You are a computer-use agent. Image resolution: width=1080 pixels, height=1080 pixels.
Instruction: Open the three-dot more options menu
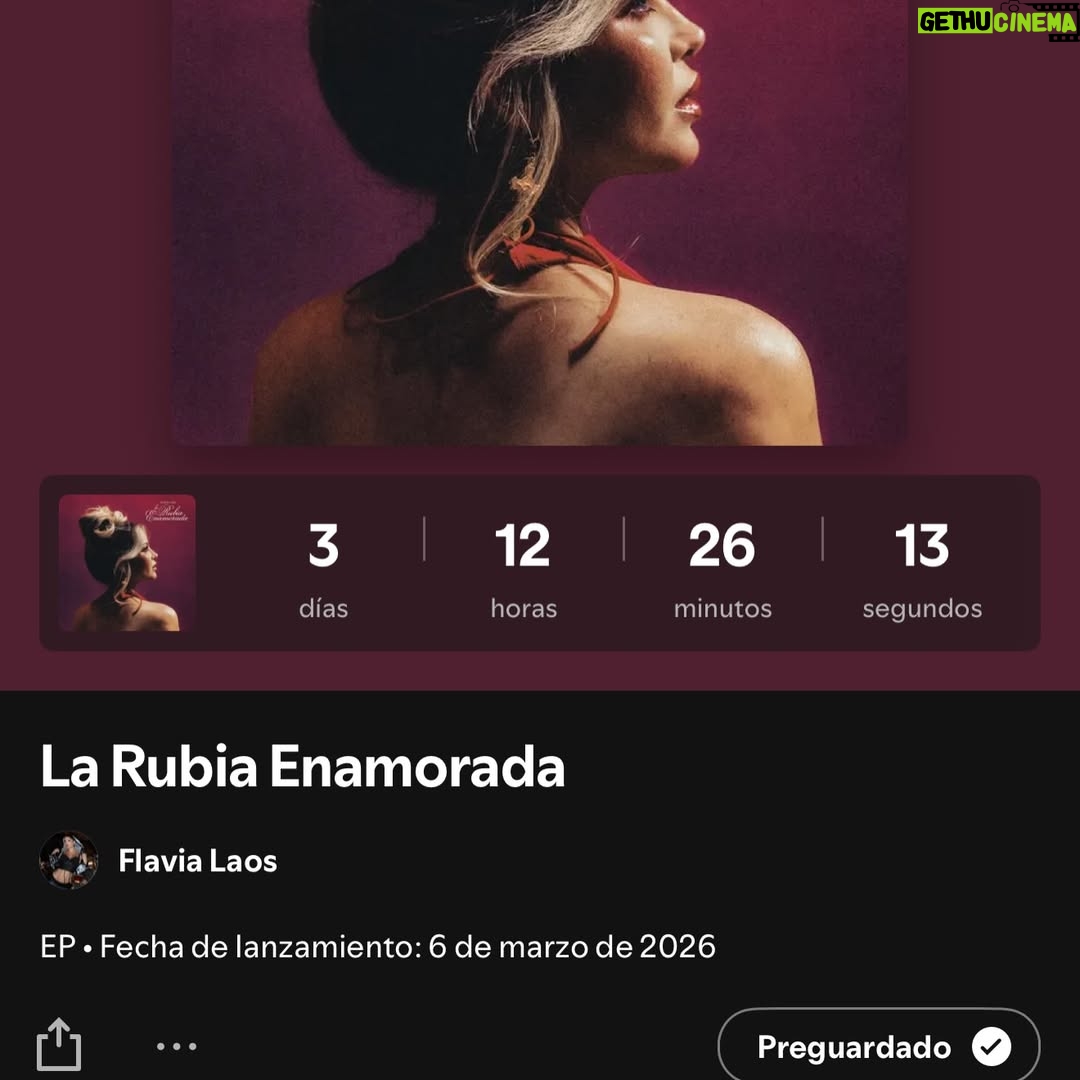[176, 1046]
